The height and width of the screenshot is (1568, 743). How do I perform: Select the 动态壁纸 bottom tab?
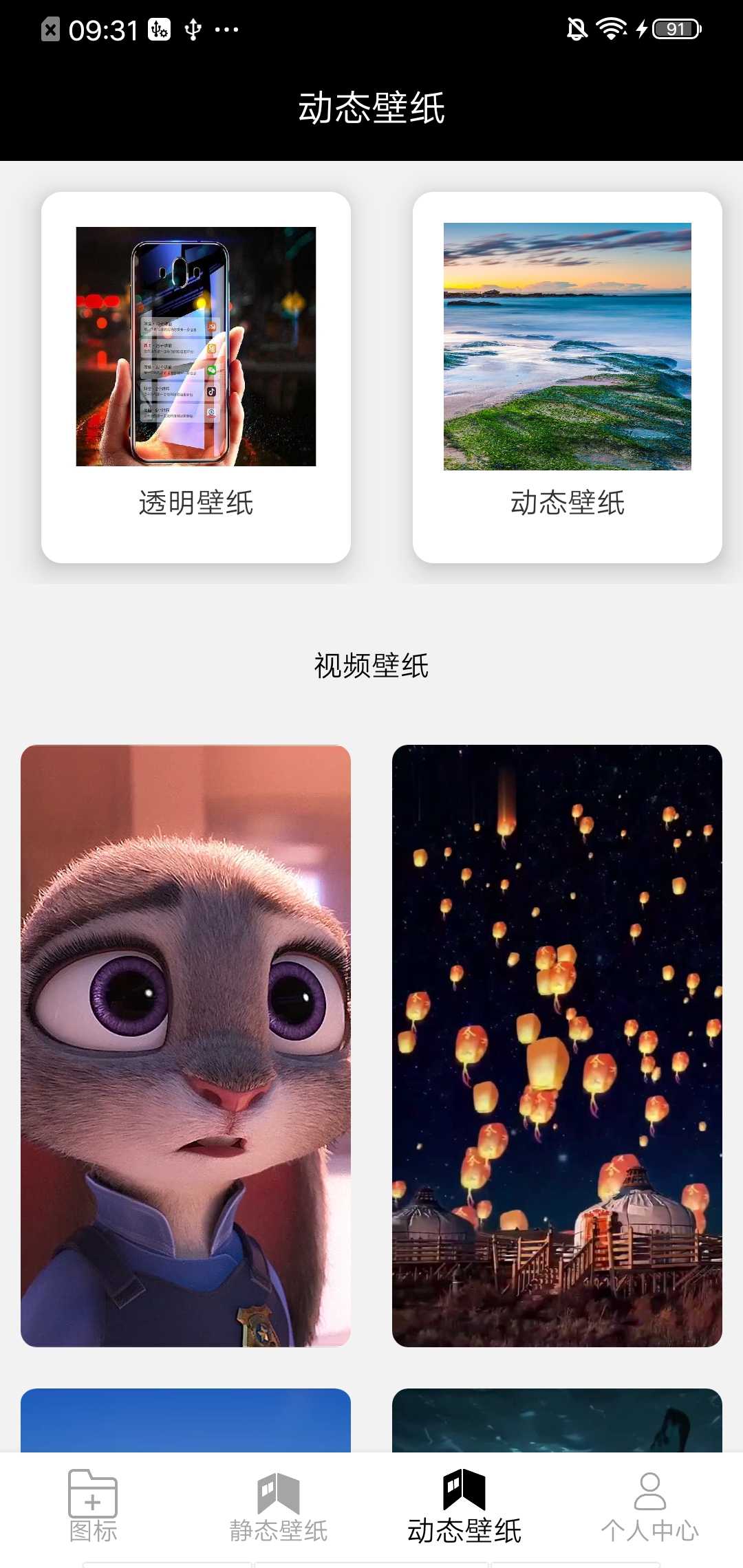point(464,1506)
